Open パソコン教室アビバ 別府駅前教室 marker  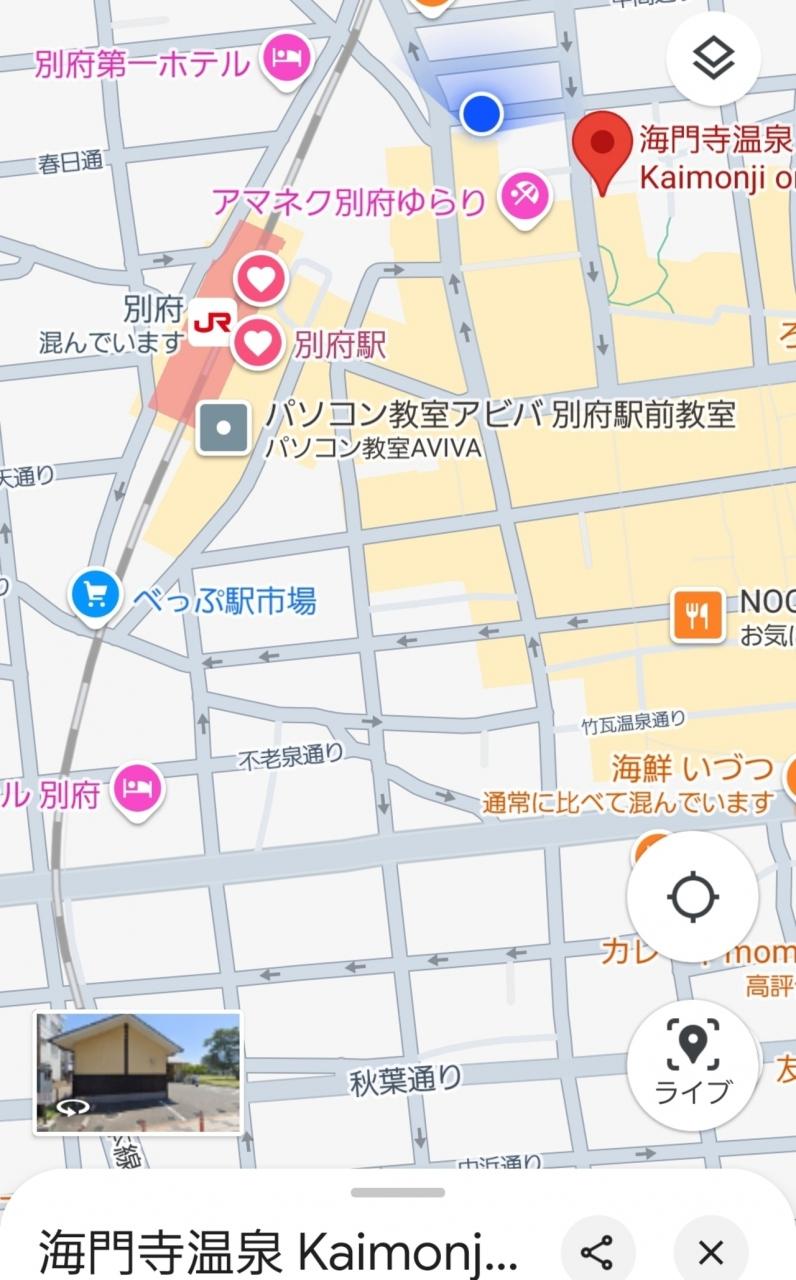click(224, 428)
